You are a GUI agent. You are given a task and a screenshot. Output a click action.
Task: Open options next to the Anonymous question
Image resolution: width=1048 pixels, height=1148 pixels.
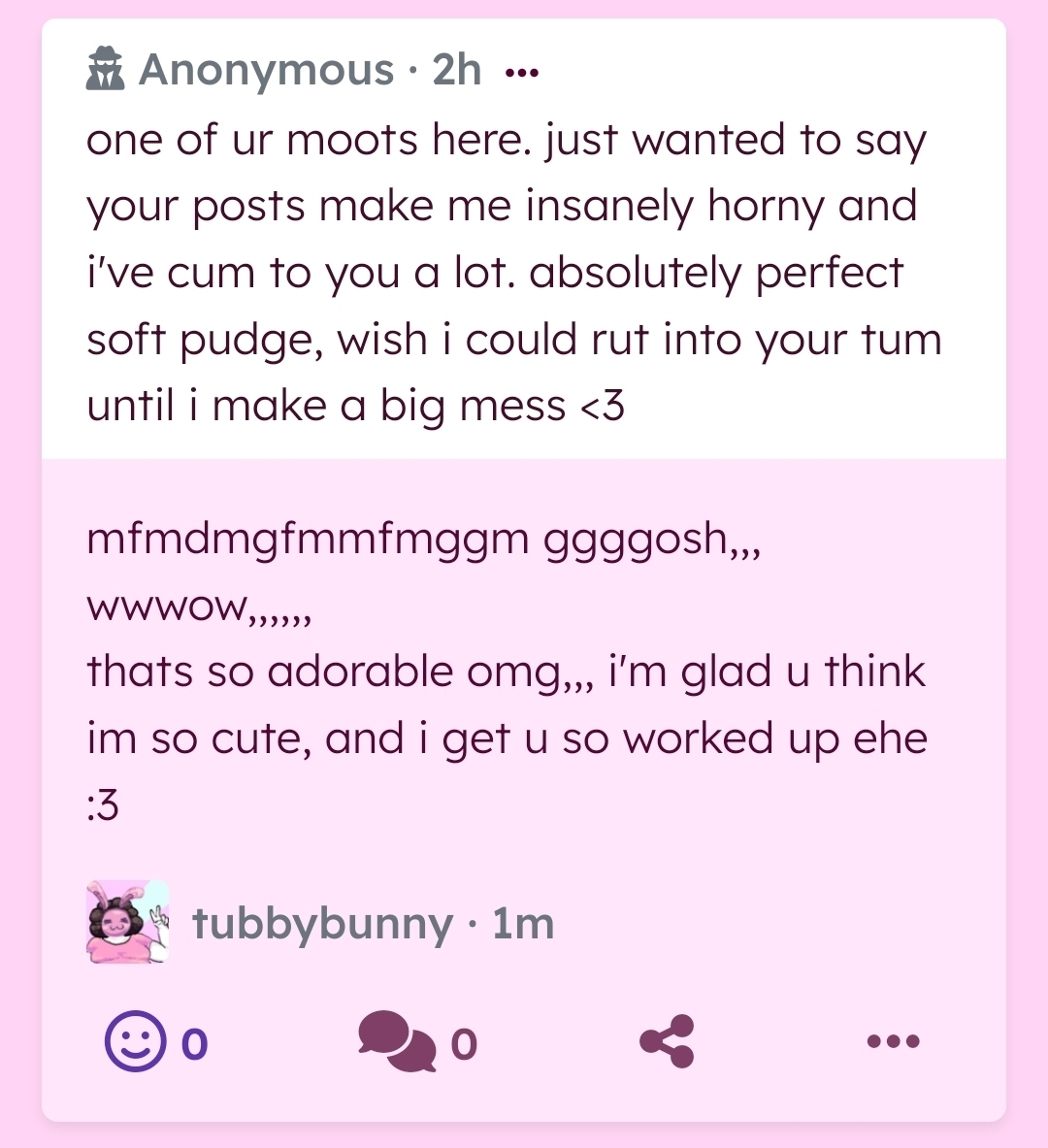pos(521,72)
